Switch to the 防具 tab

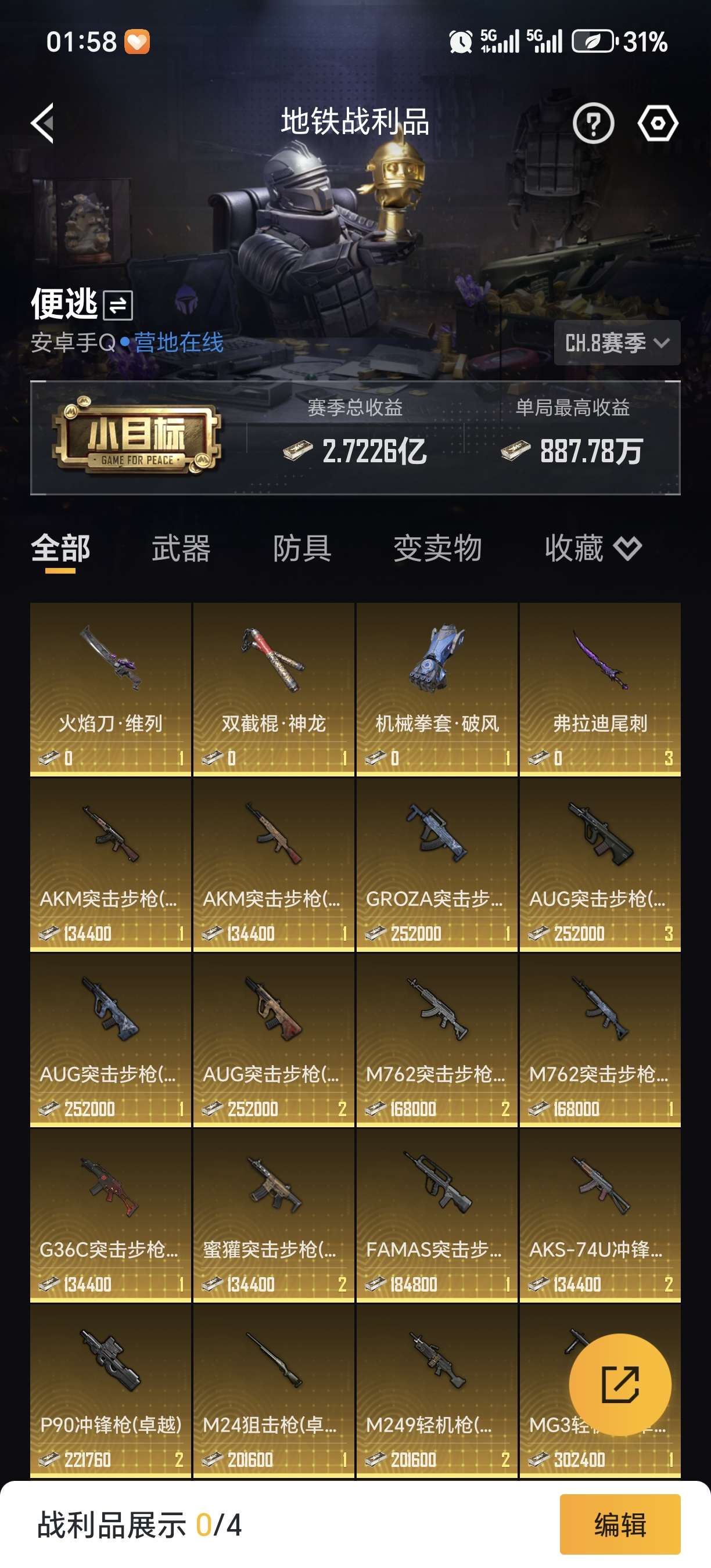302,548
